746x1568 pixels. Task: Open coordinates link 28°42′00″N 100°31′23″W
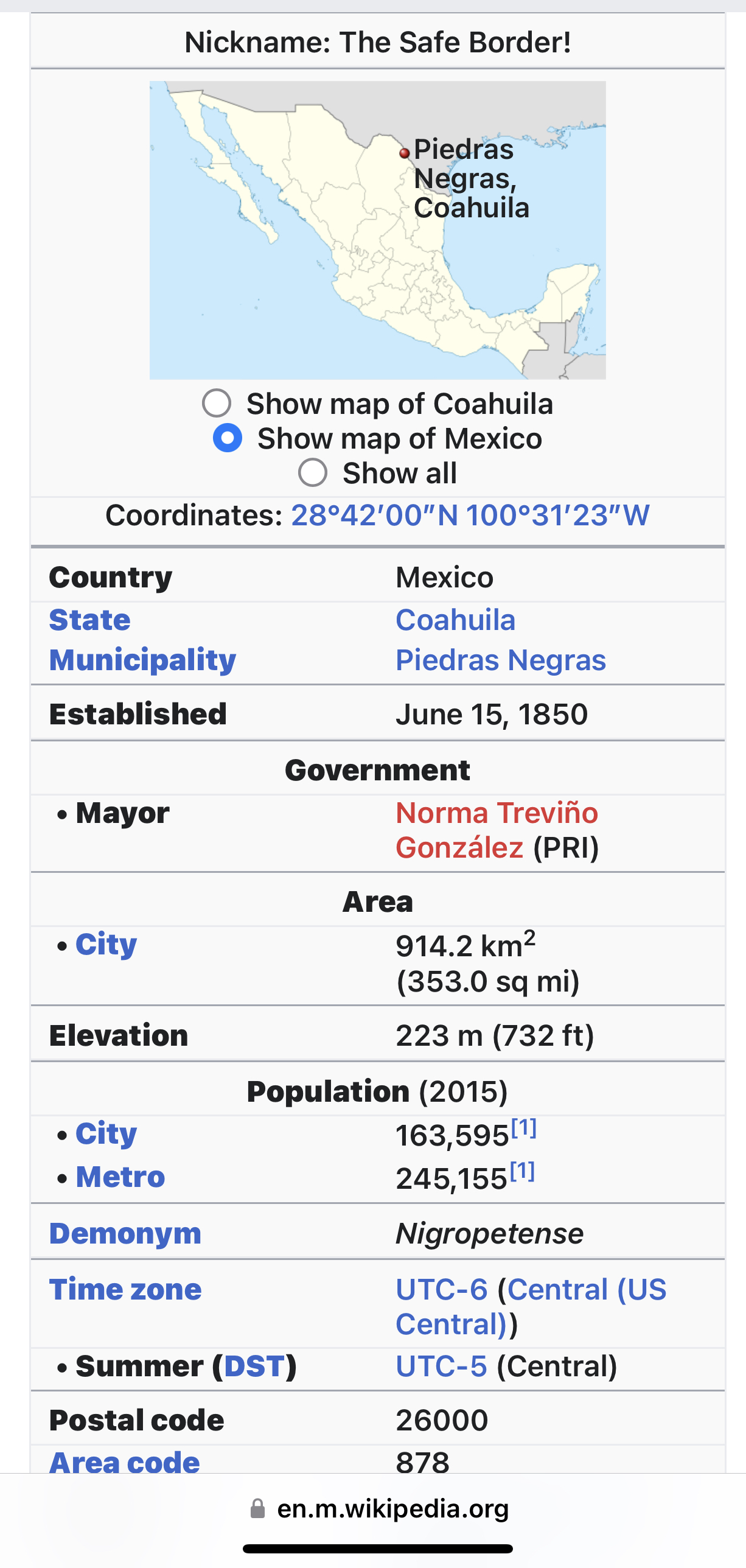tap(470, 515)
